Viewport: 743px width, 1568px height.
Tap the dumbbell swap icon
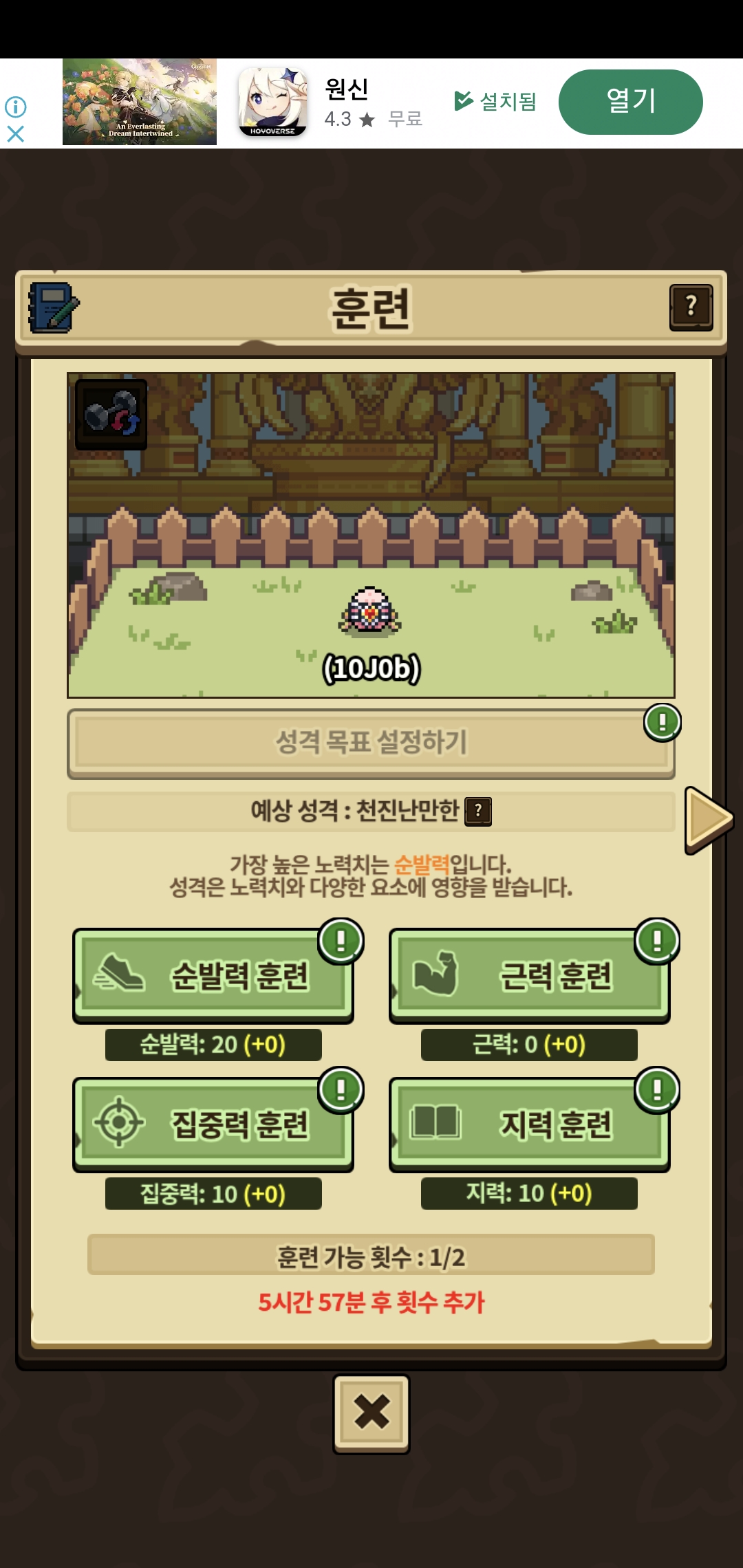[111, 414]
